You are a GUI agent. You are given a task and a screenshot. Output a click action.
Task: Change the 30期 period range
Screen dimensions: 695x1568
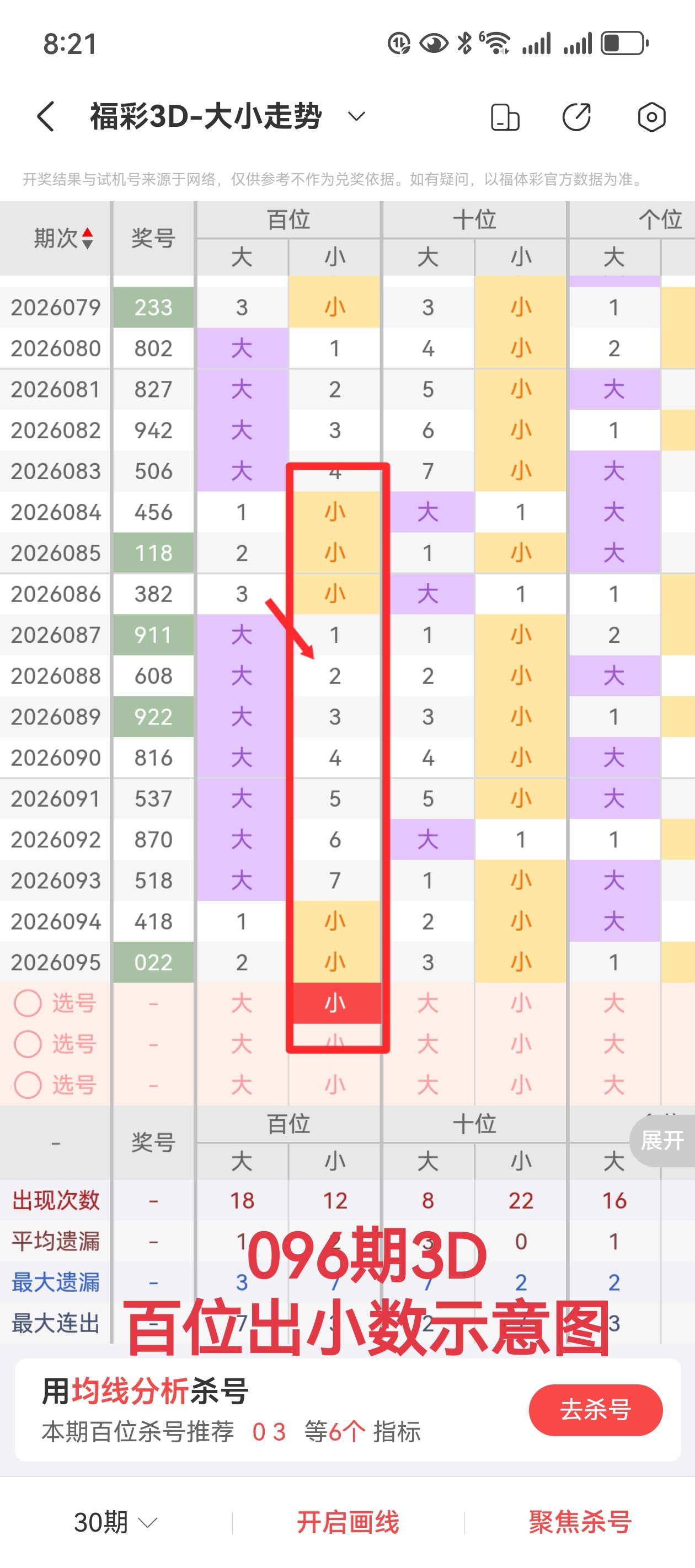tap(116, 1522)
